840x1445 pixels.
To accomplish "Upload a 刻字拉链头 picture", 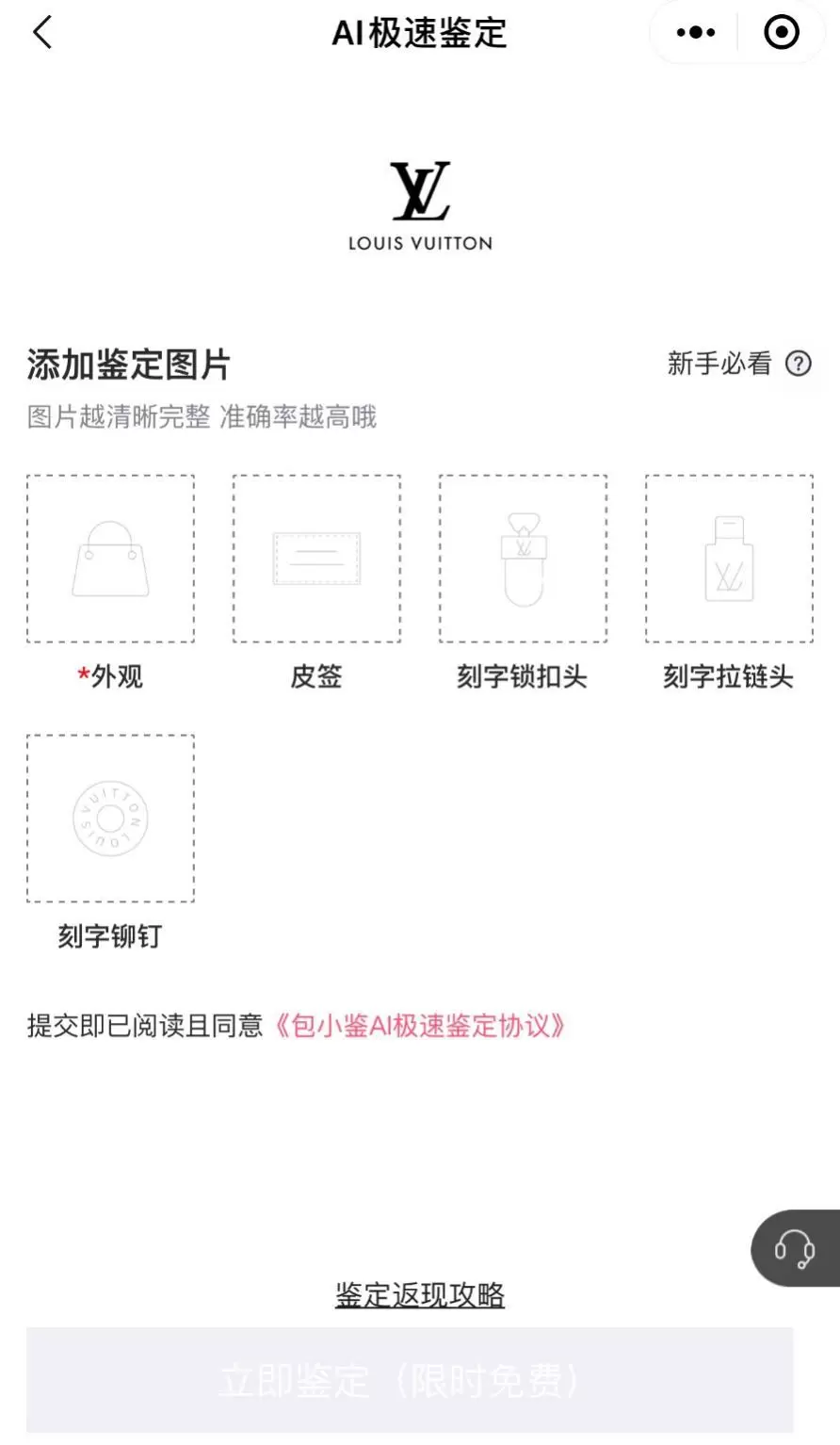I will point(729,559).
